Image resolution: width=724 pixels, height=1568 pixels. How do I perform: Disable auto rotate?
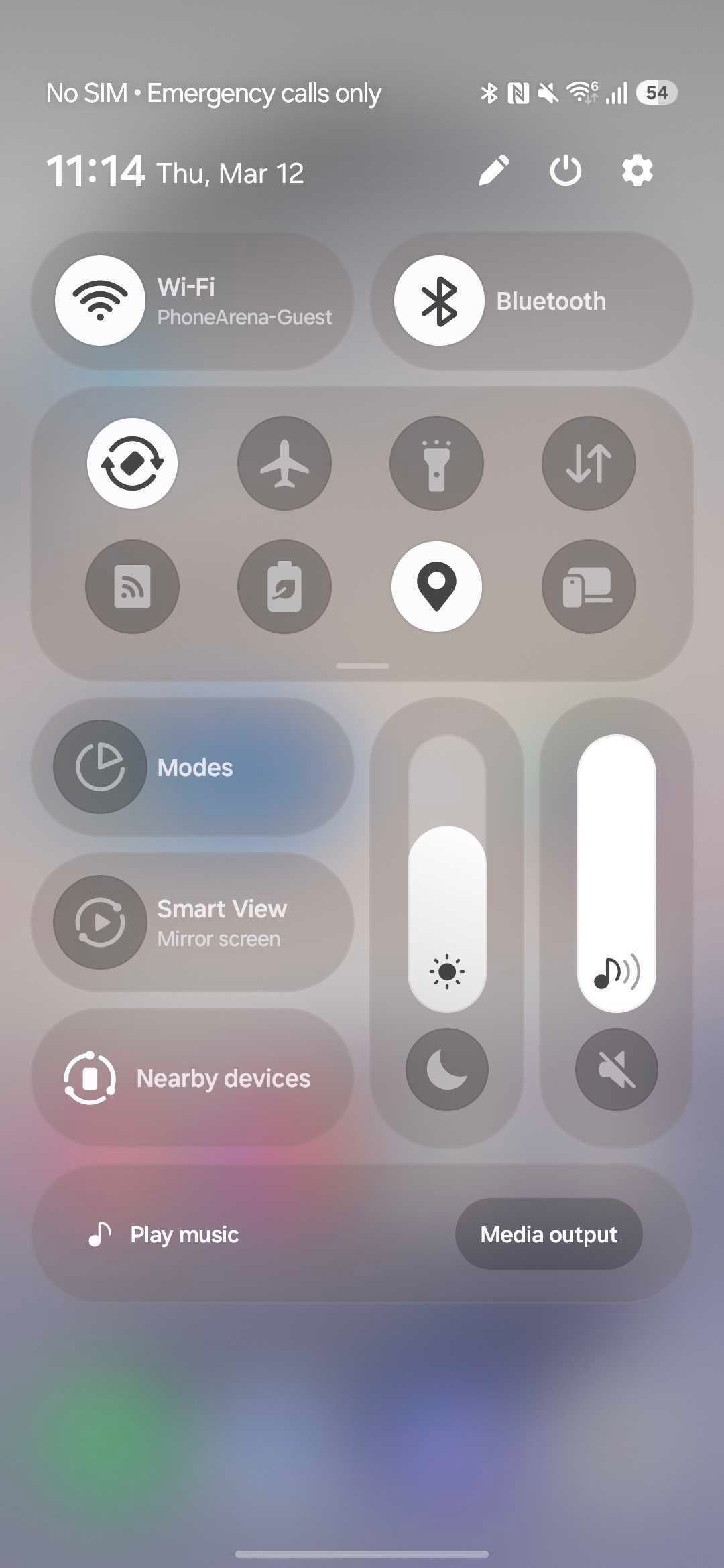pos(132,463)
